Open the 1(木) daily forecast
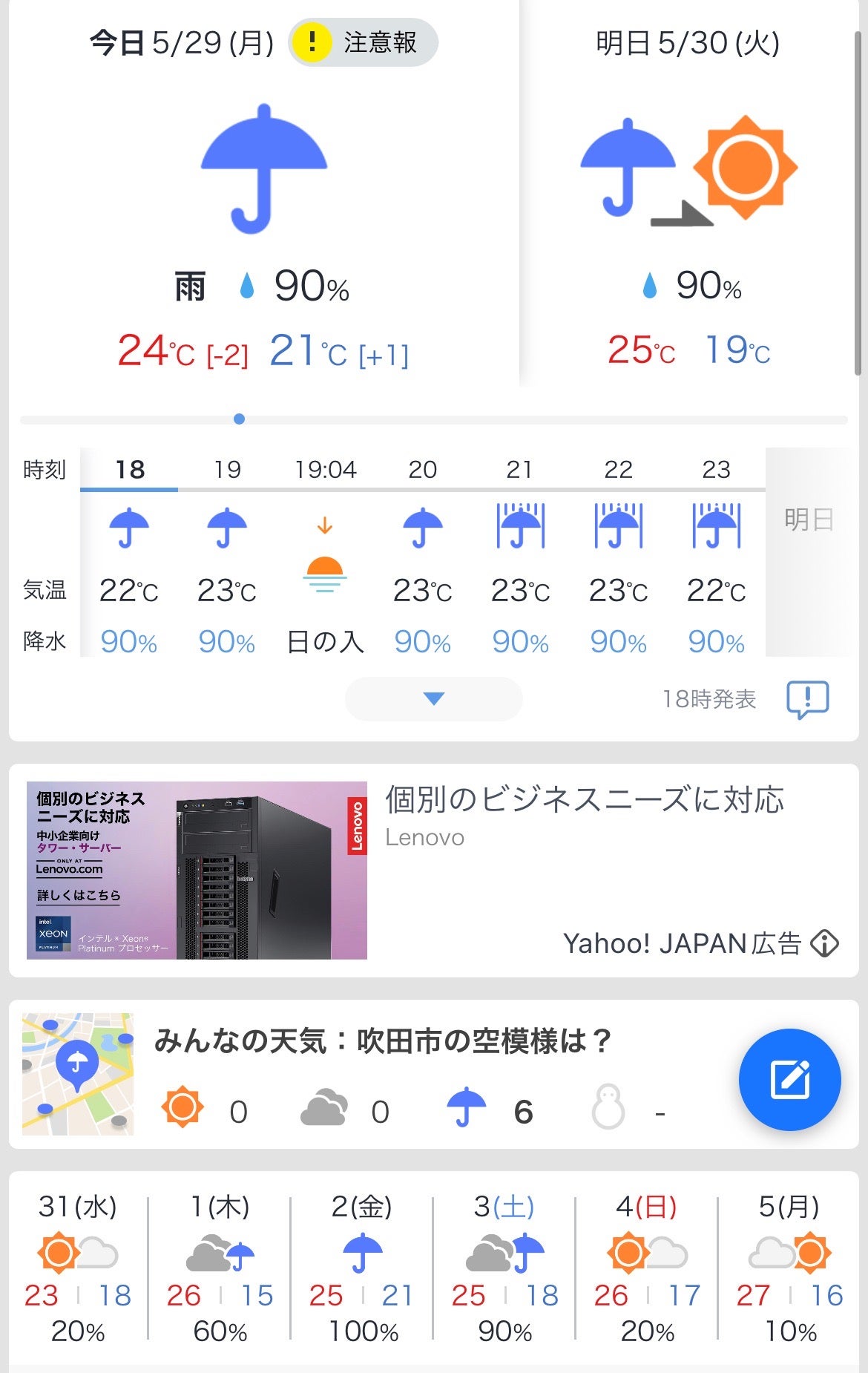The width and height of the screenshot is (868, 1373). 220,1268
